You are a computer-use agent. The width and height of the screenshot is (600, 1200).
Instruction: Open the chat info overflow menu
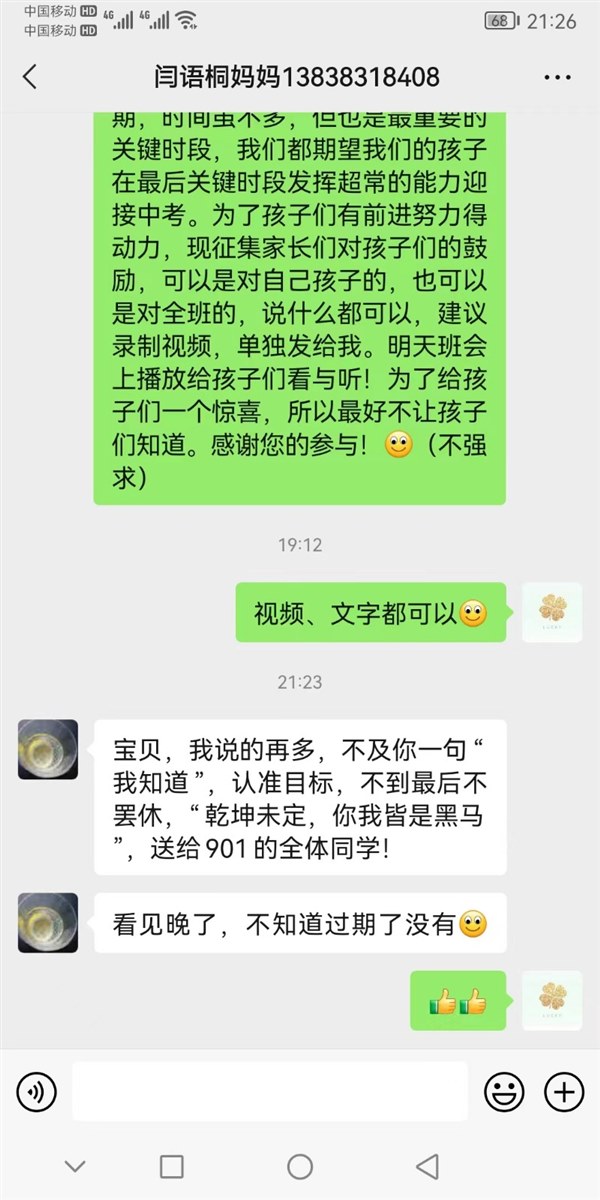coord(556,77)
